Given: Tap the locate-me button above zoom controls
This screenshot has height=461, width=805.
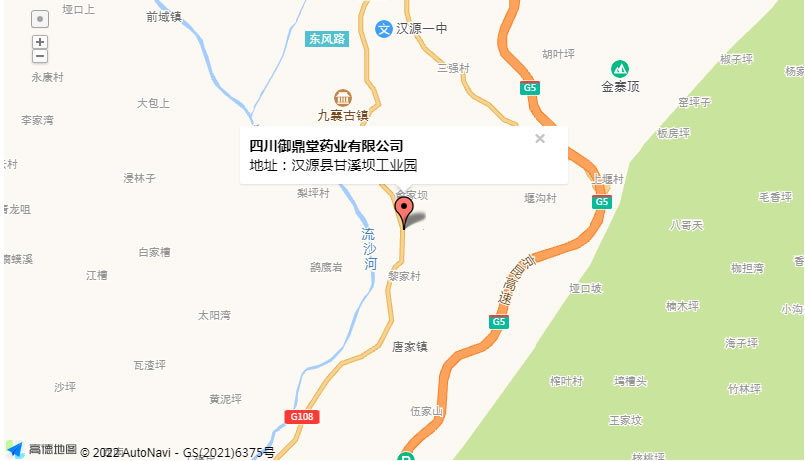Looking at the screenshot, I should coord(40,19).
